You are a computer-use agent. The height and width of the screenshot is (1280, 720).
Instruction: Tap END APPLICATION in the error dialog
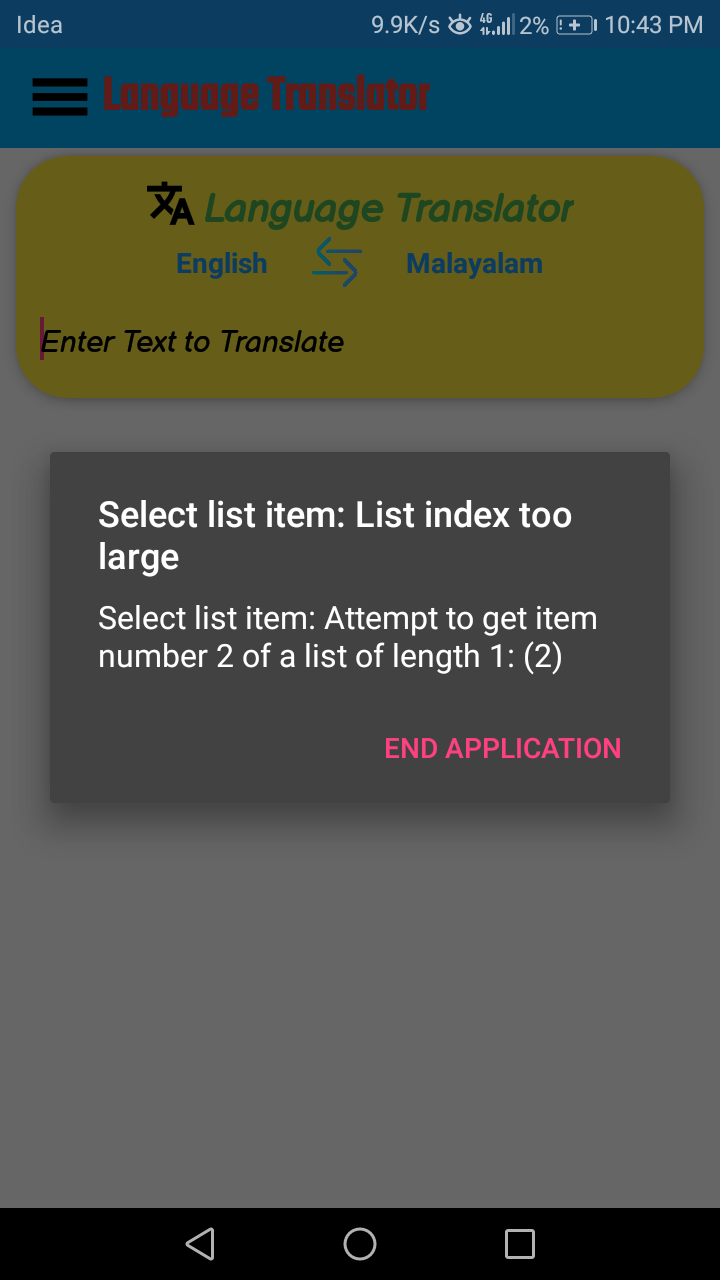tap(503, 748)
